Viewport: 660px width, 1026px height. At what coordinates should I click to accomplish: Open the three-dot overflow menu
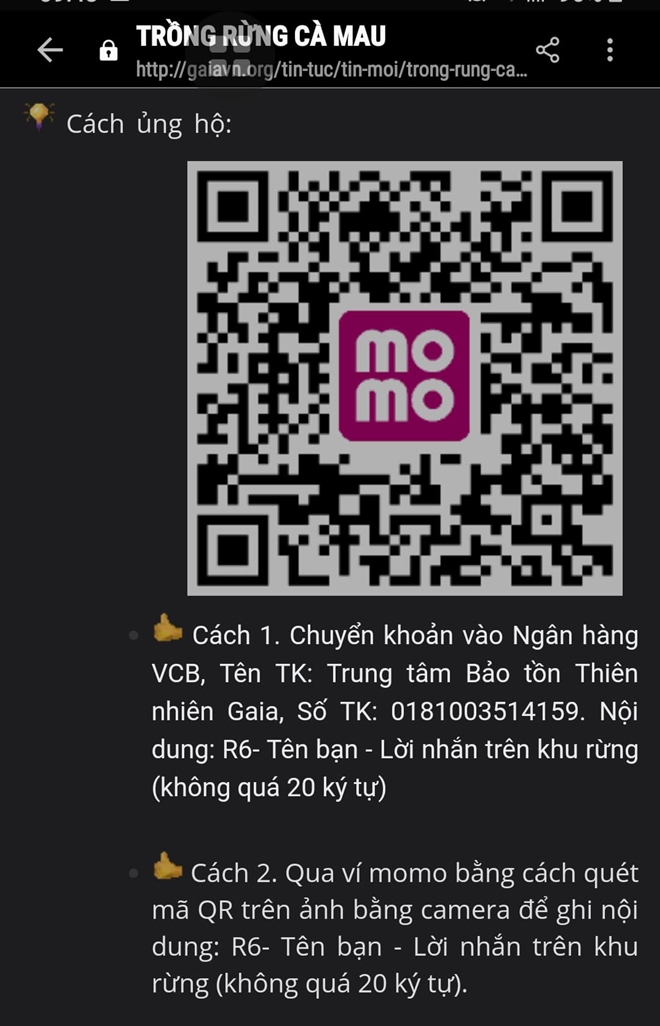(610, 50)
